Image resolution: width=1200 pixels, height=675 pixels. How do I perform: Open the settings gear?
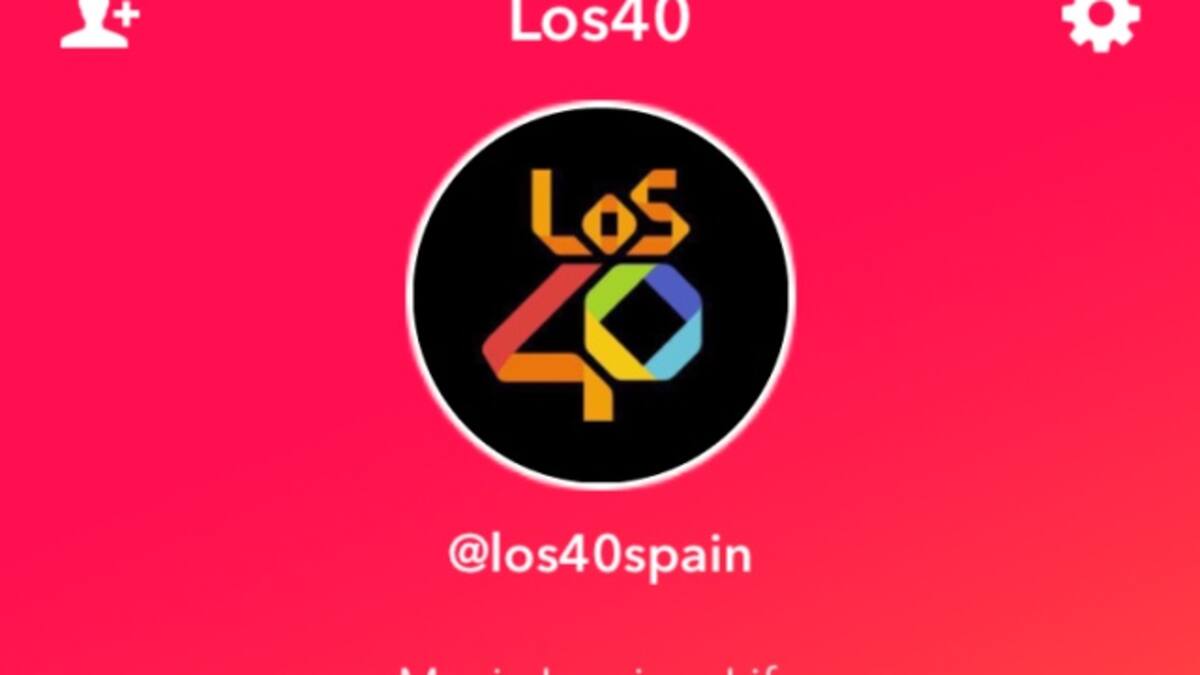(x=1100, y=22)
